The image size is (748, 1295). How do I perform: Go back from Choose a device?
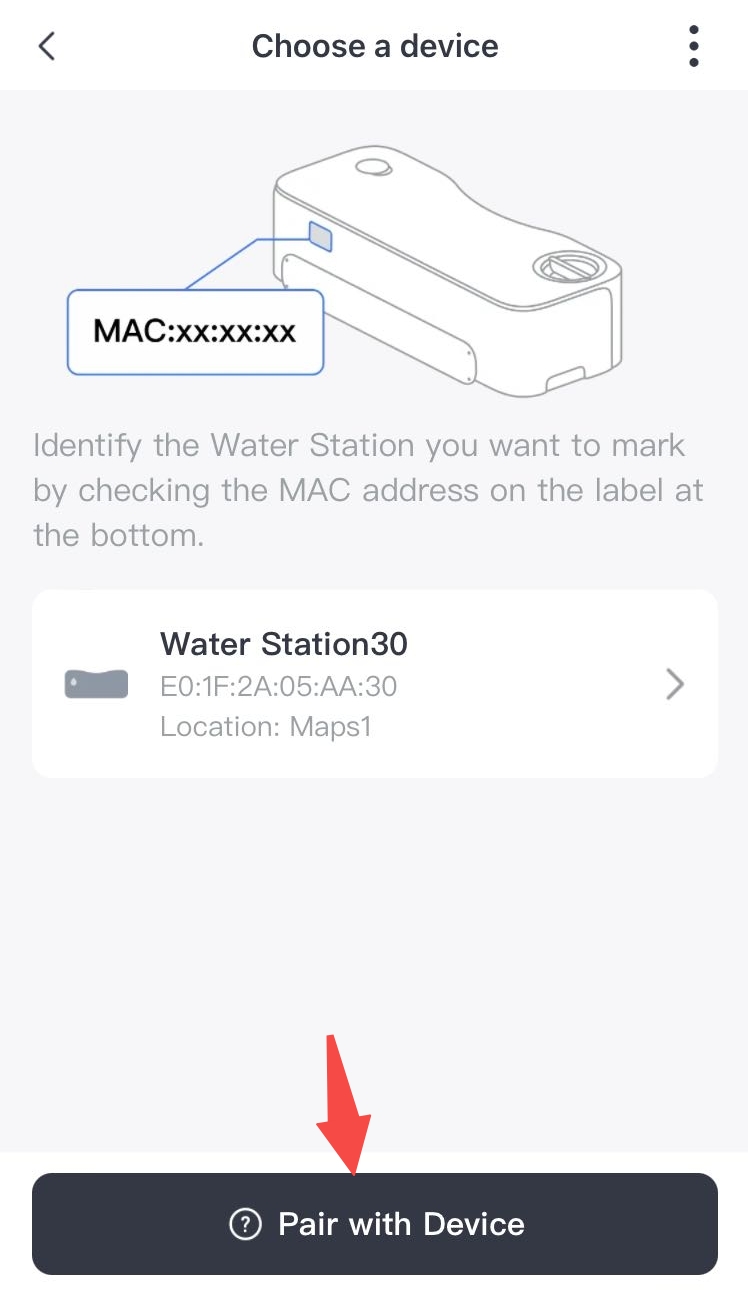point(47,46)
